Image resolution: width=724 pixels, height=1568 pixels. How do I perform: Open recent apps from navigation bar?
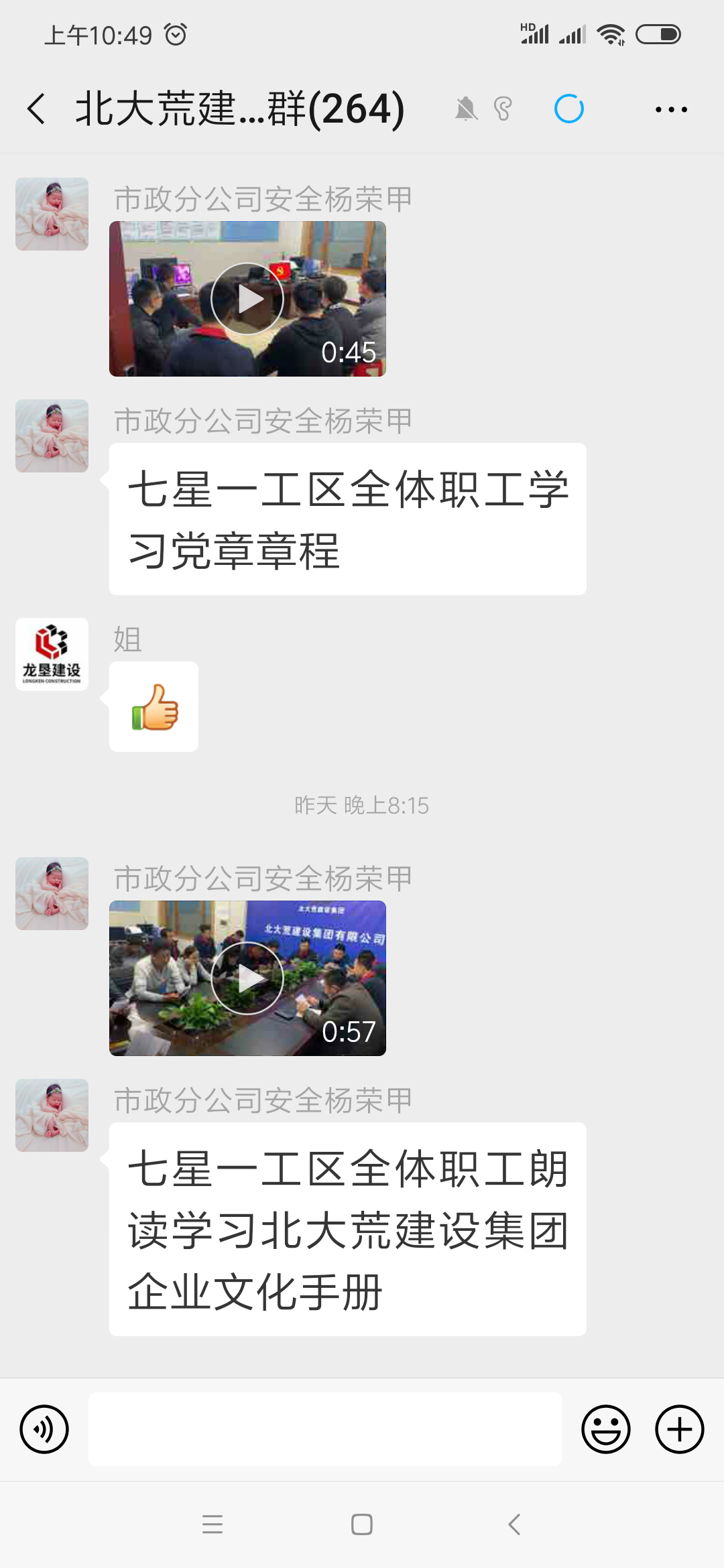213,1524
